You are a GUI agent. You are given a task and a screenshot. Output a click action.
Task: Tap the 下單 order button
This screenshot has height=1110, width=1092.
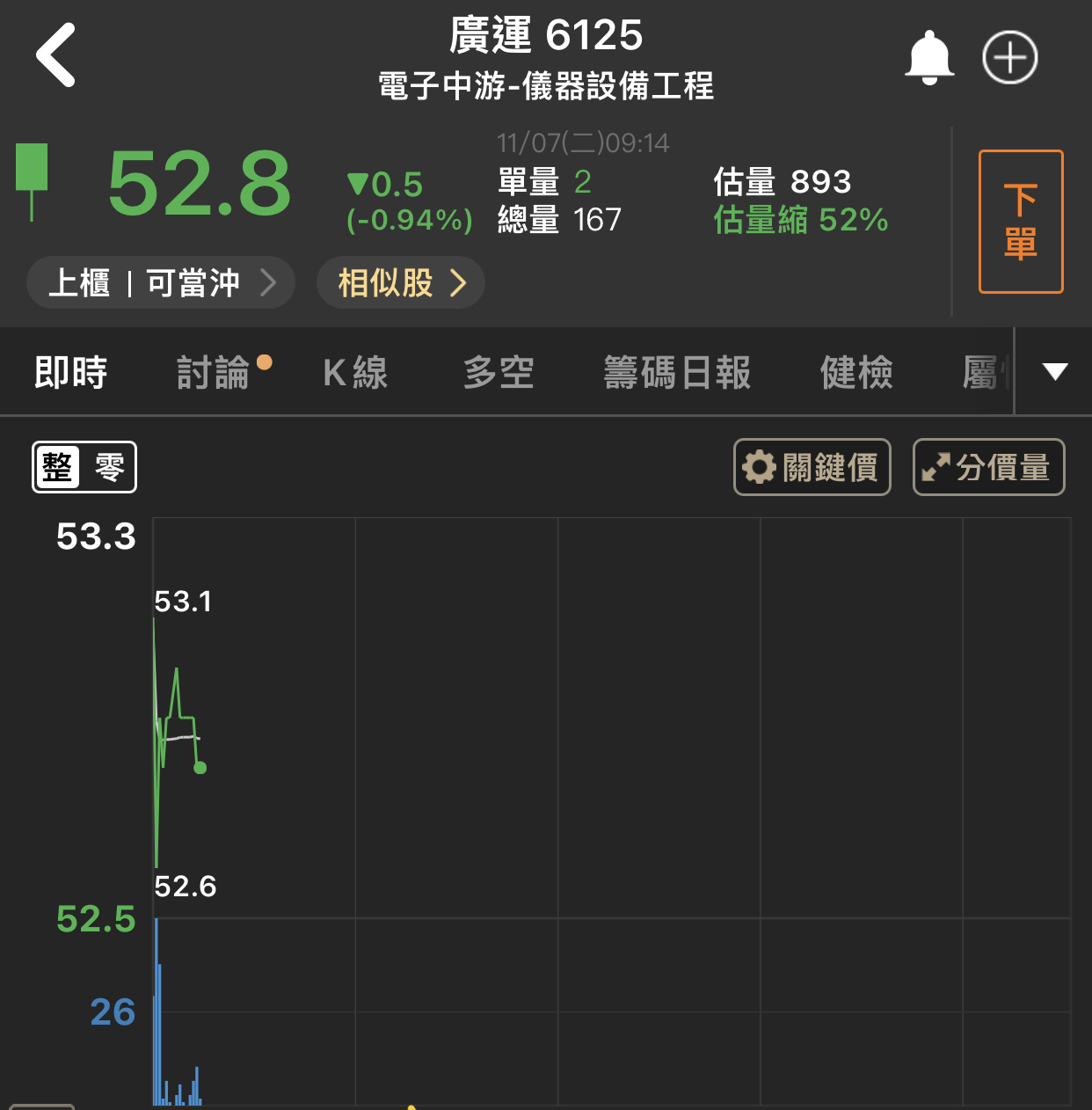pos(1020,221)
